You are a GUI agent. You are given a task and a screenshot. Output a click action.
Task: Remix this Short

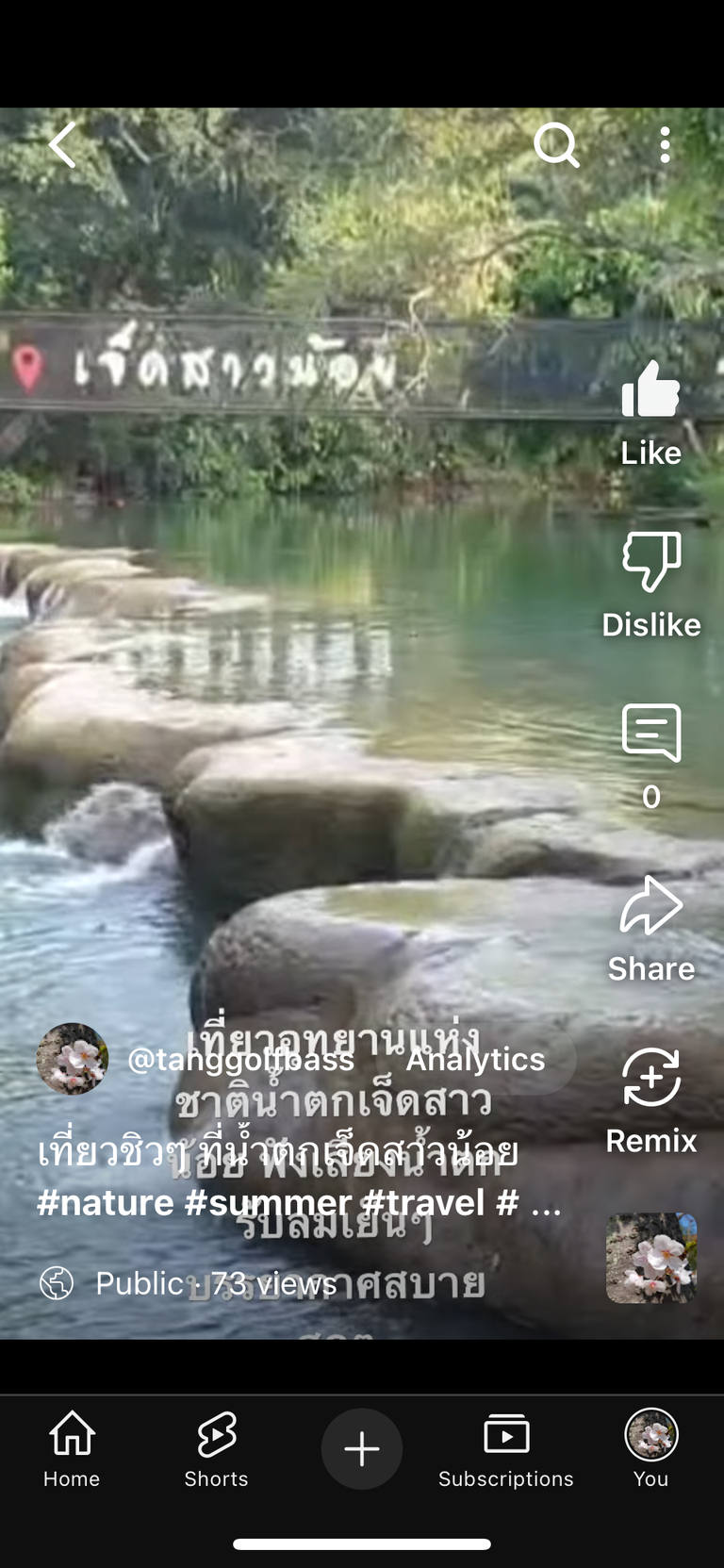[651, 1101]
